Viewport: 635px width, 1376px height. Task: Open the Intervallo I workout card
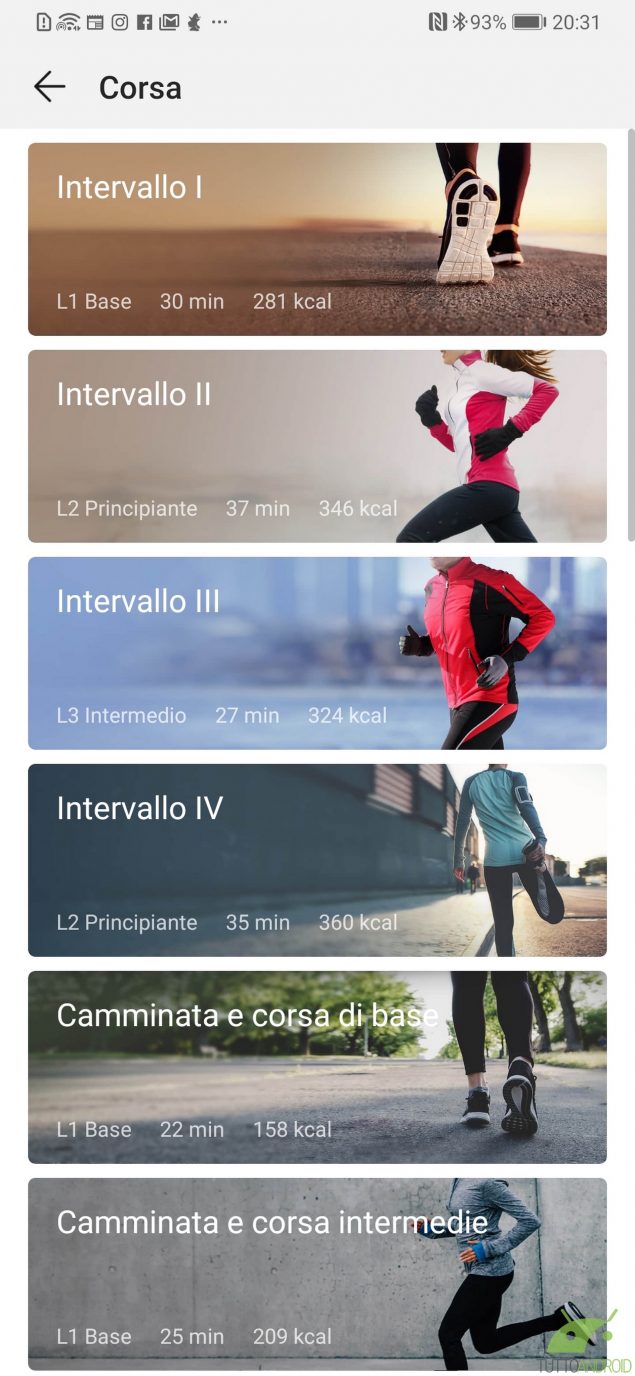pos(317,239)
